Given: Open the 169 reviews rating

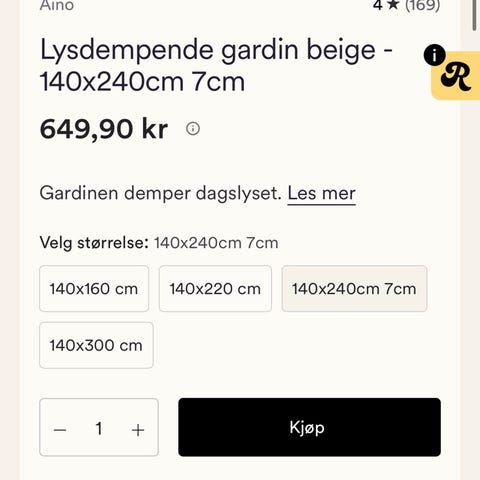Looking at the screenshot, I should [406, 5].
